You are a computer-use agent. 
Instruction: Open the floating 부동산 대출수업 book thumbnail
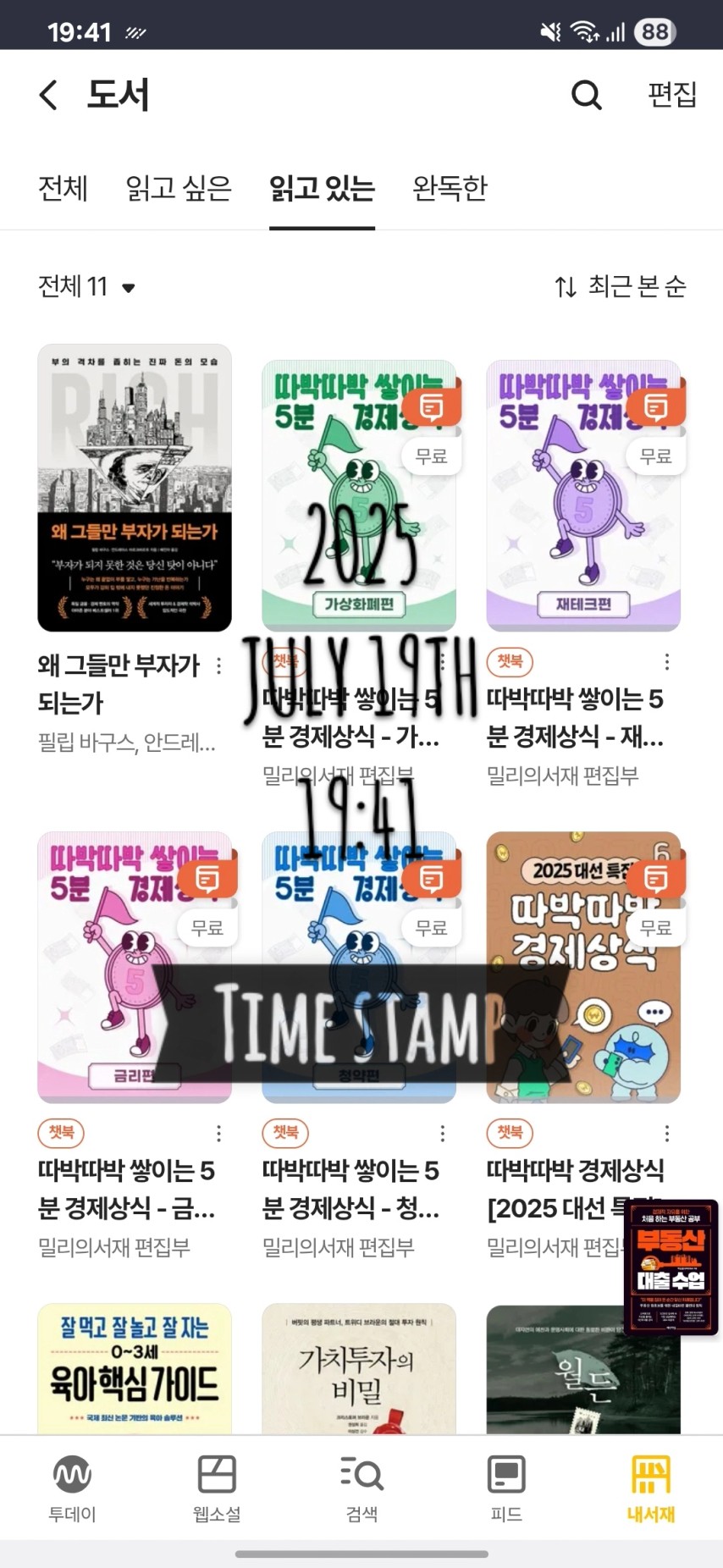point(671,1267)
